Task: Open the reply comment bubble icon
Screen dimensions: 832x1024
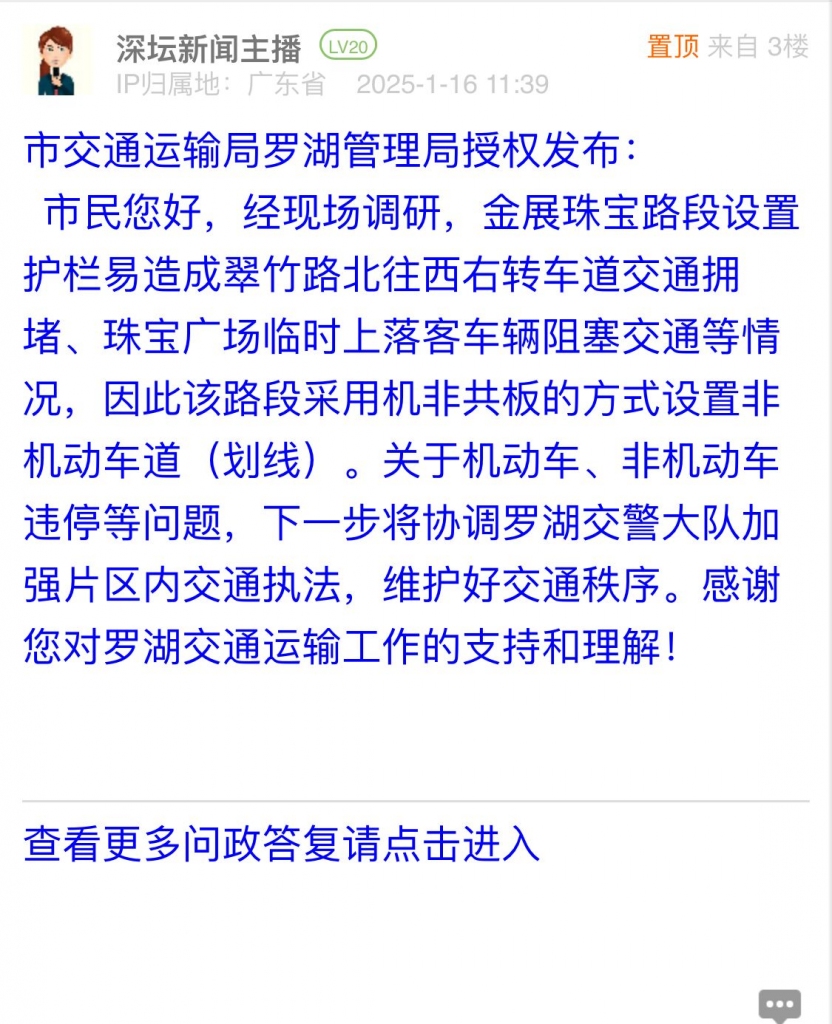Action: coord(779,1004)
